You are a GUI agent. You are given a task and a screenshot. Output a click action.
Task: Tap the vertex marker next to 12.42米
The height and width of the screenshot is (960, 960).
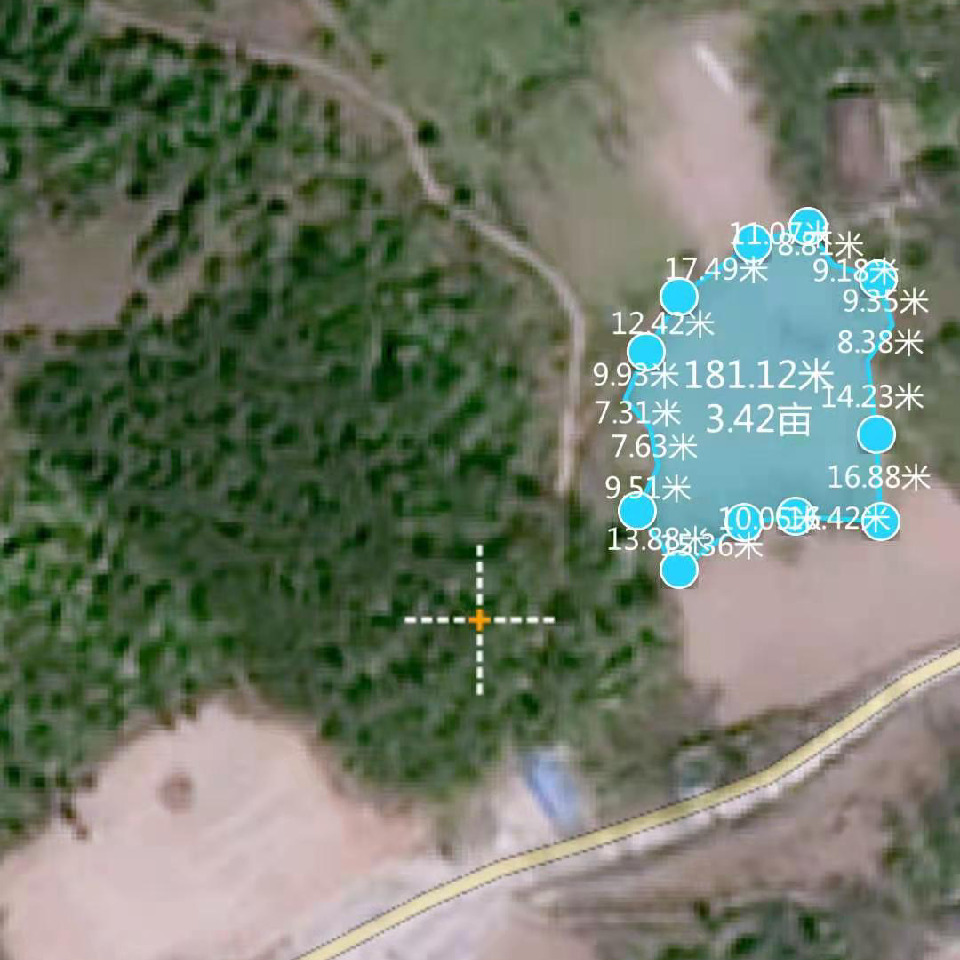point(646,350)
